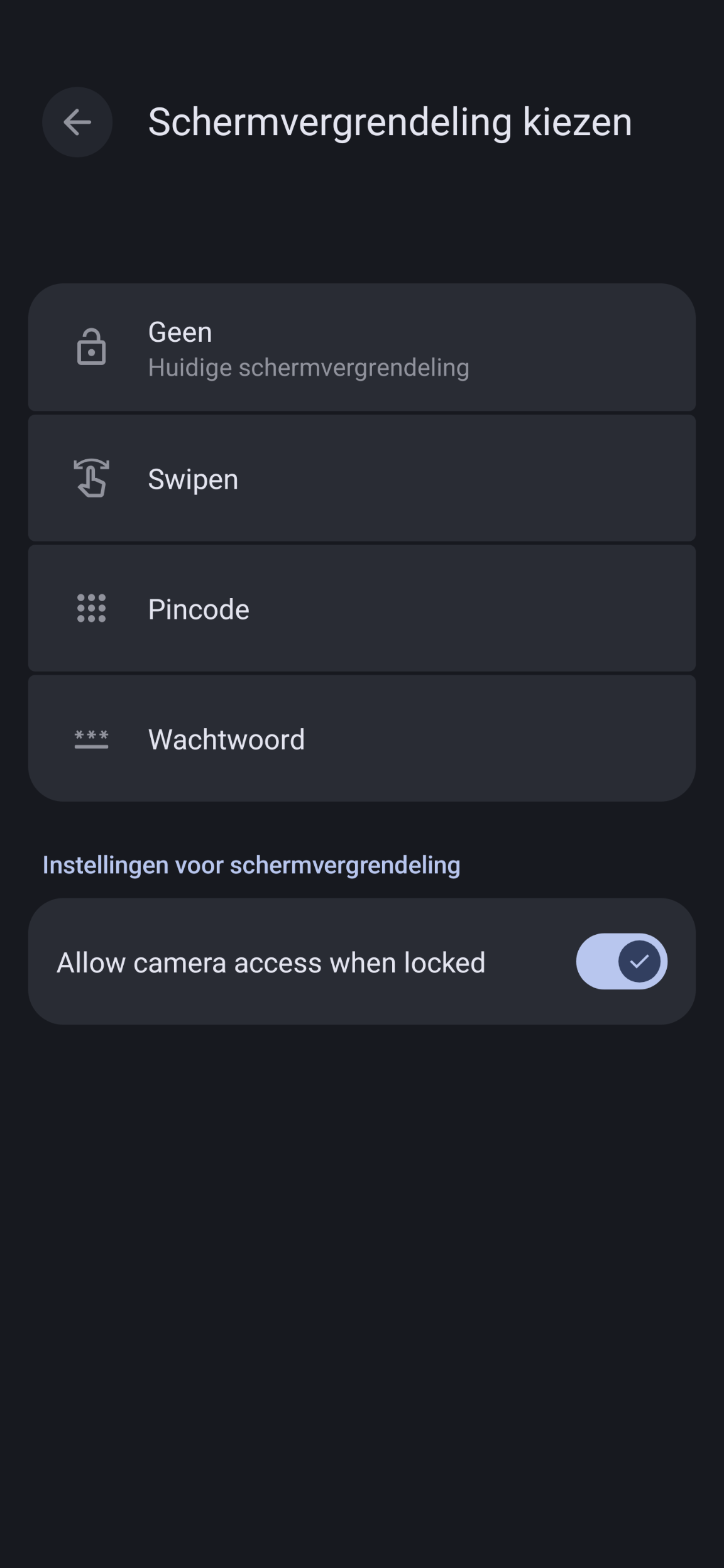Select Swipen as screen lock method

(x=361, y=479)
